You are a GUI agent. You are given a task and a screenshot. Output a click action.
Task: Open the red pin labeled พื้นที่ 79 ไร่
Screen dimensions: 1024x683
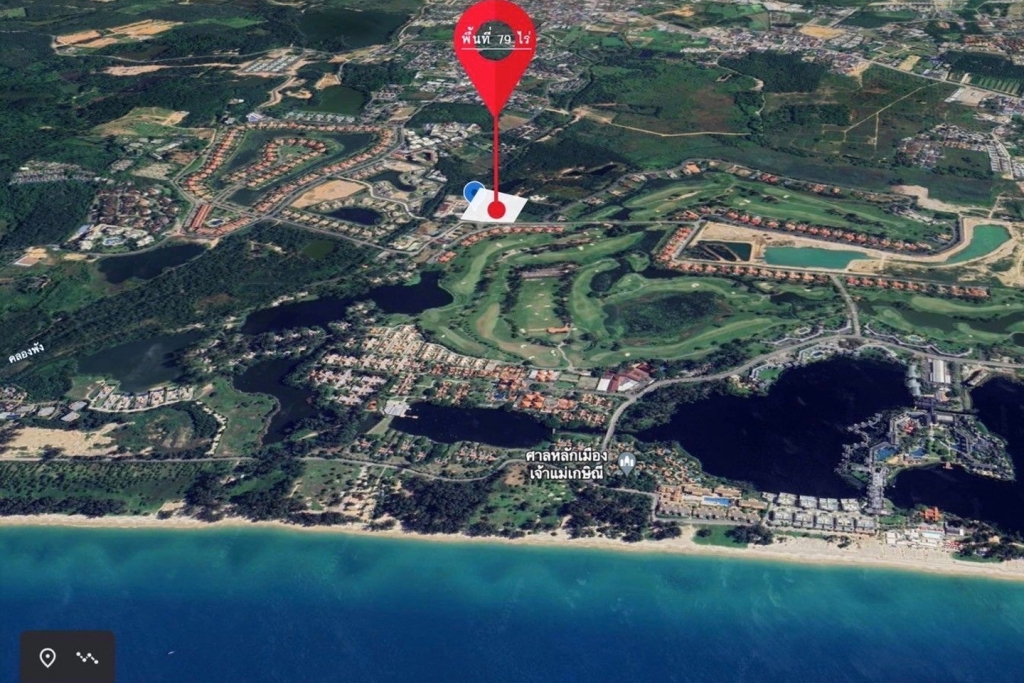click(495, 51)
